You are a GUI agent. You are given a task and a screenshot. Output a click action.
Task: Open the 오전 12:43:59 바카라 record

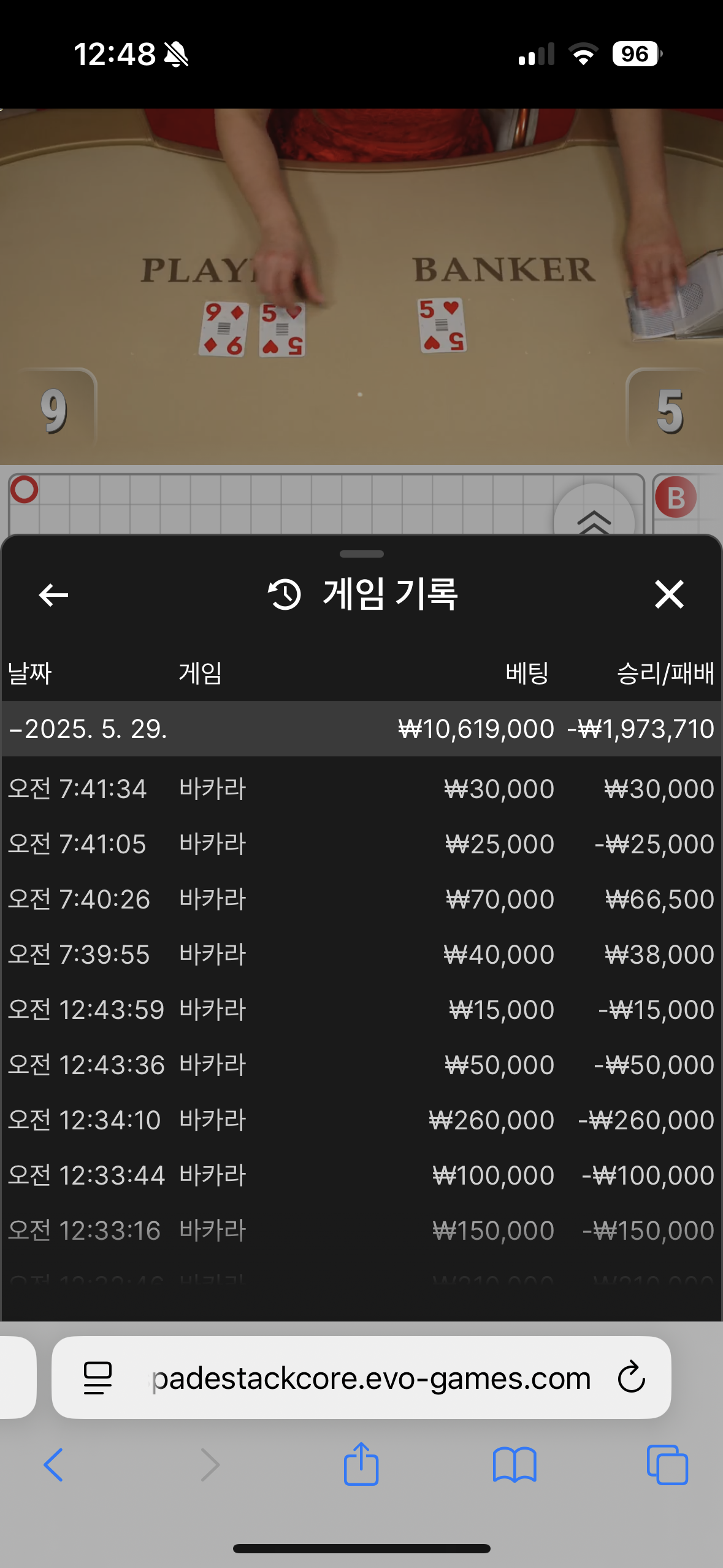[x=361, y=1009]
